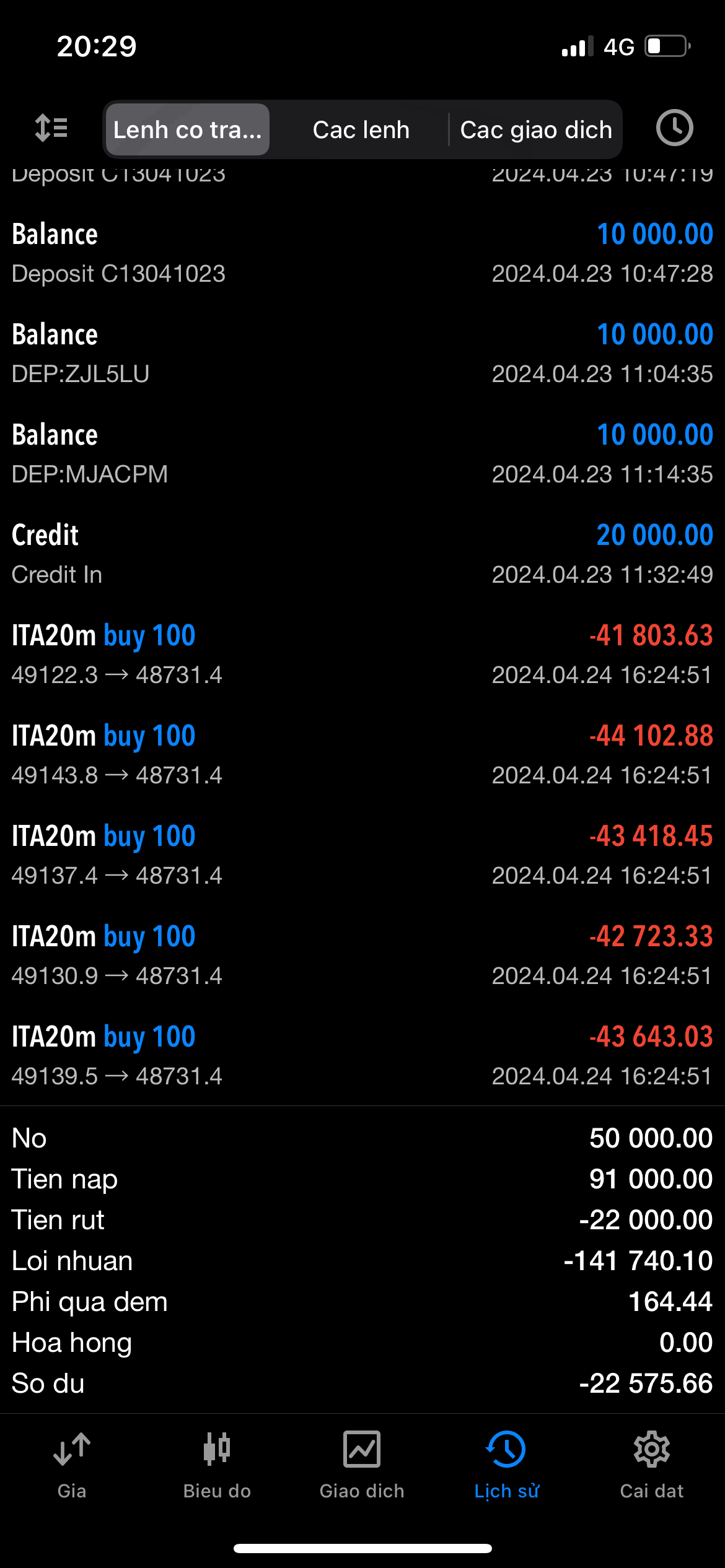The width and height of the screenshot is (725, 1568).
Task: Switch to the Cac lenh tab
Action: [361, 130]
